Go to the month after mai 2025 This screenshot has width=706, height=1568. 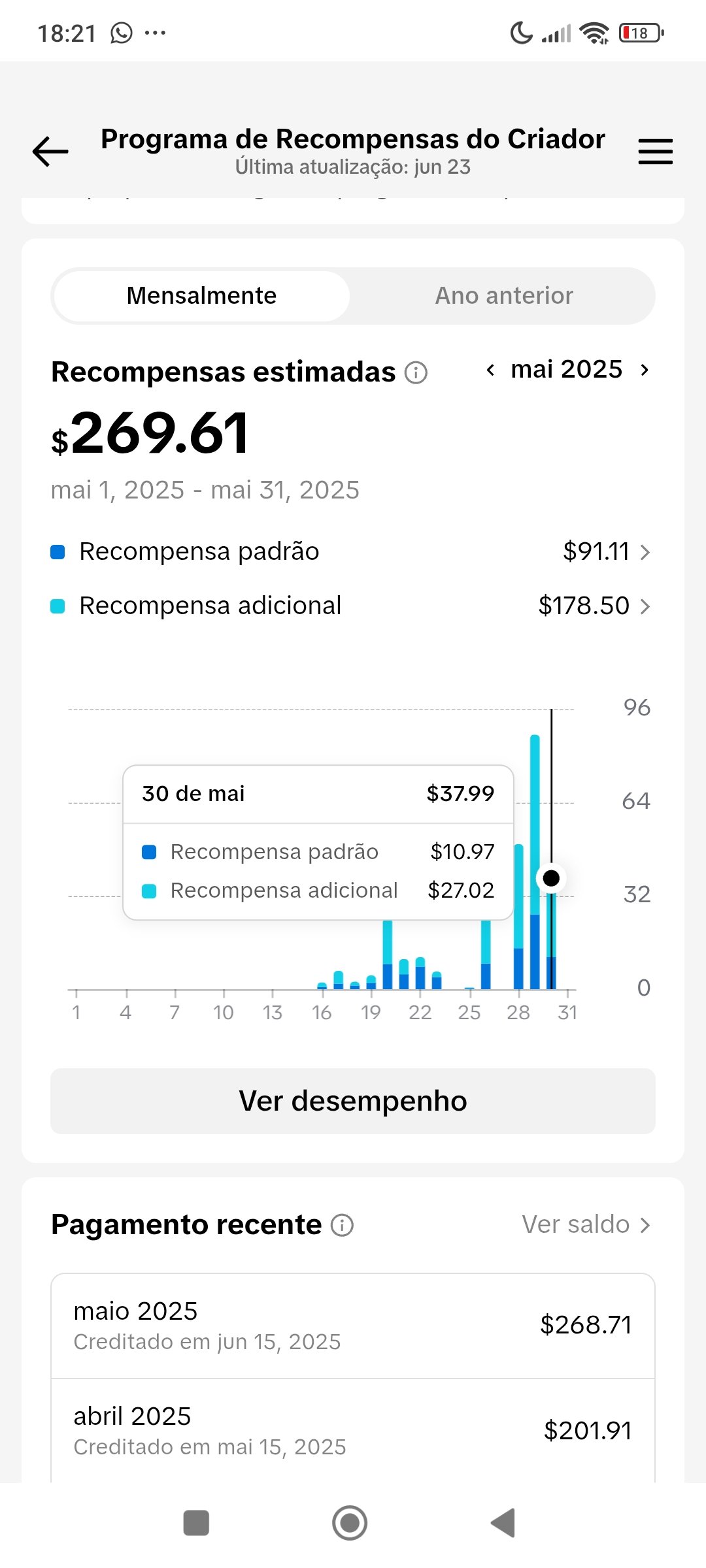(645, 370)
